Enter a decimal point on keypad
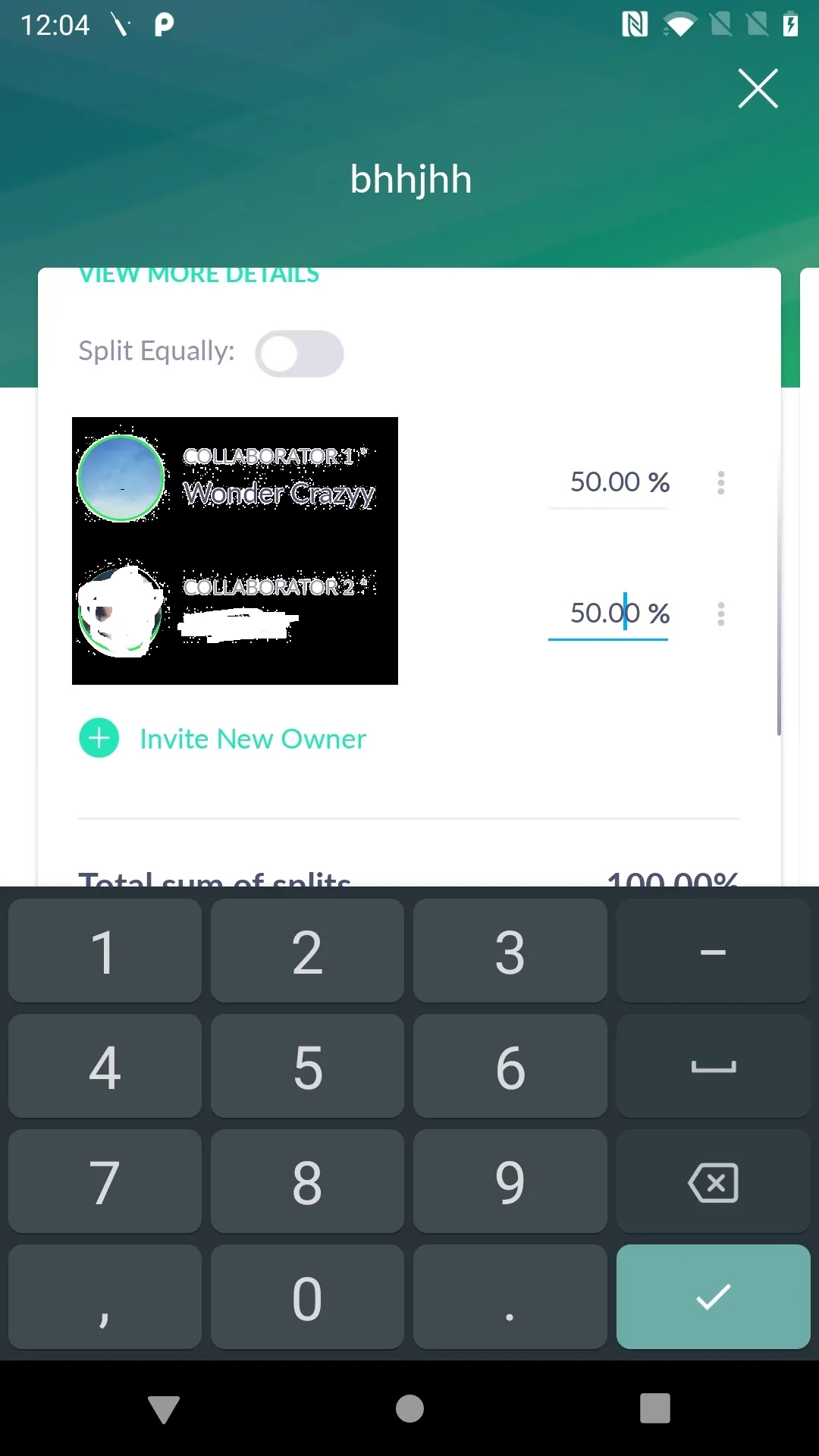 click(x=510, y=1297)
